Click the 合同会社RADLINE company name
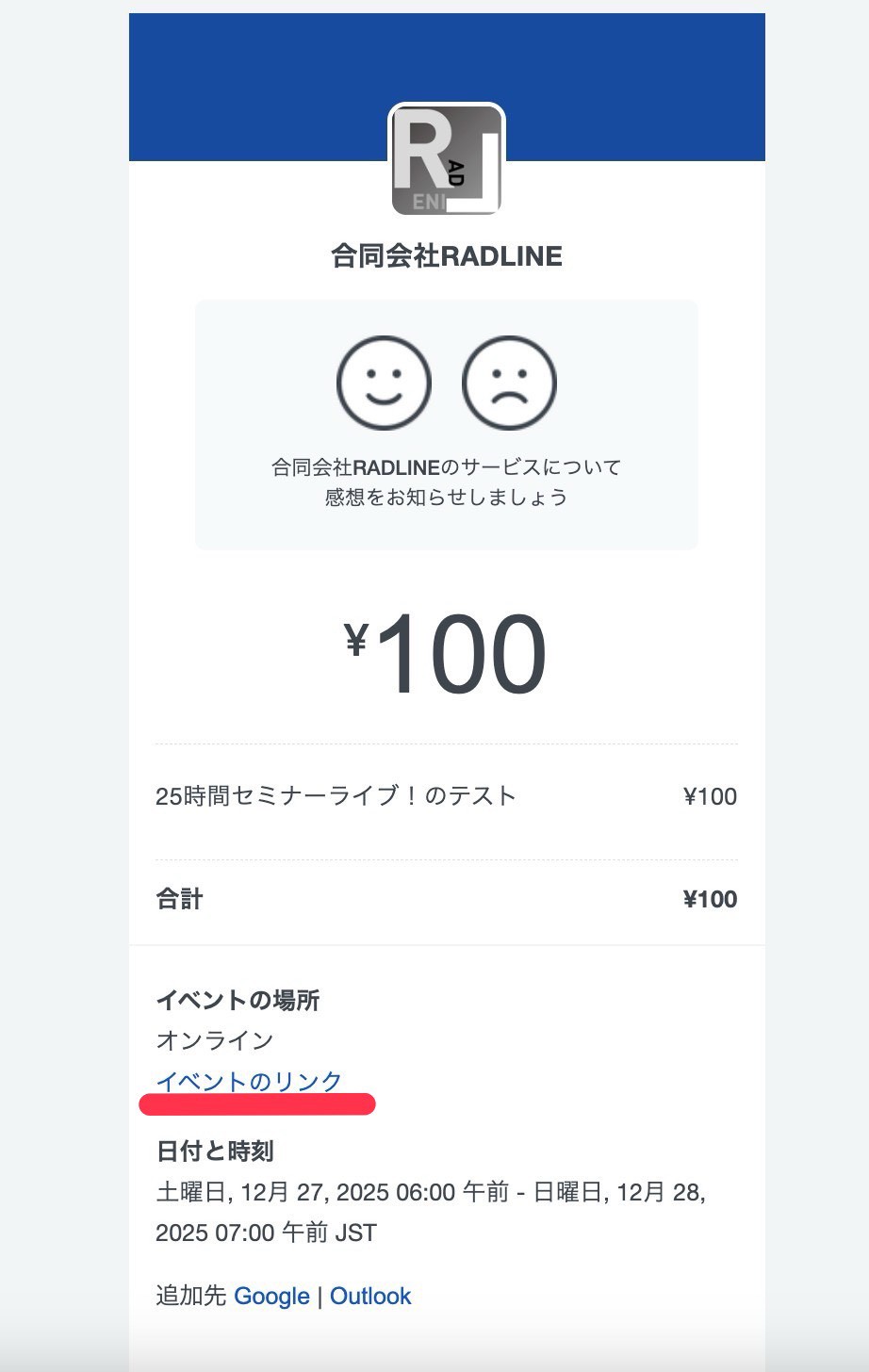This screenshot has height=1372, width=869. (x=446, y=254)
